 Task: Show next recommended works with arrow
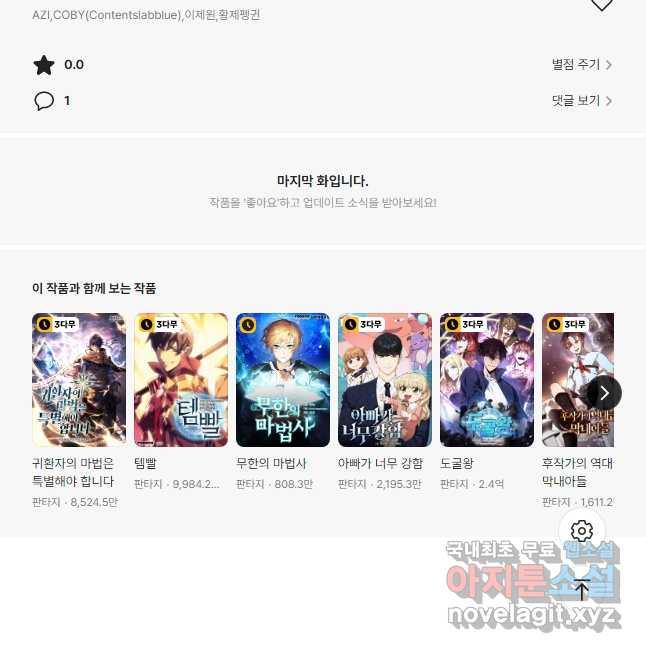[603, 393]
